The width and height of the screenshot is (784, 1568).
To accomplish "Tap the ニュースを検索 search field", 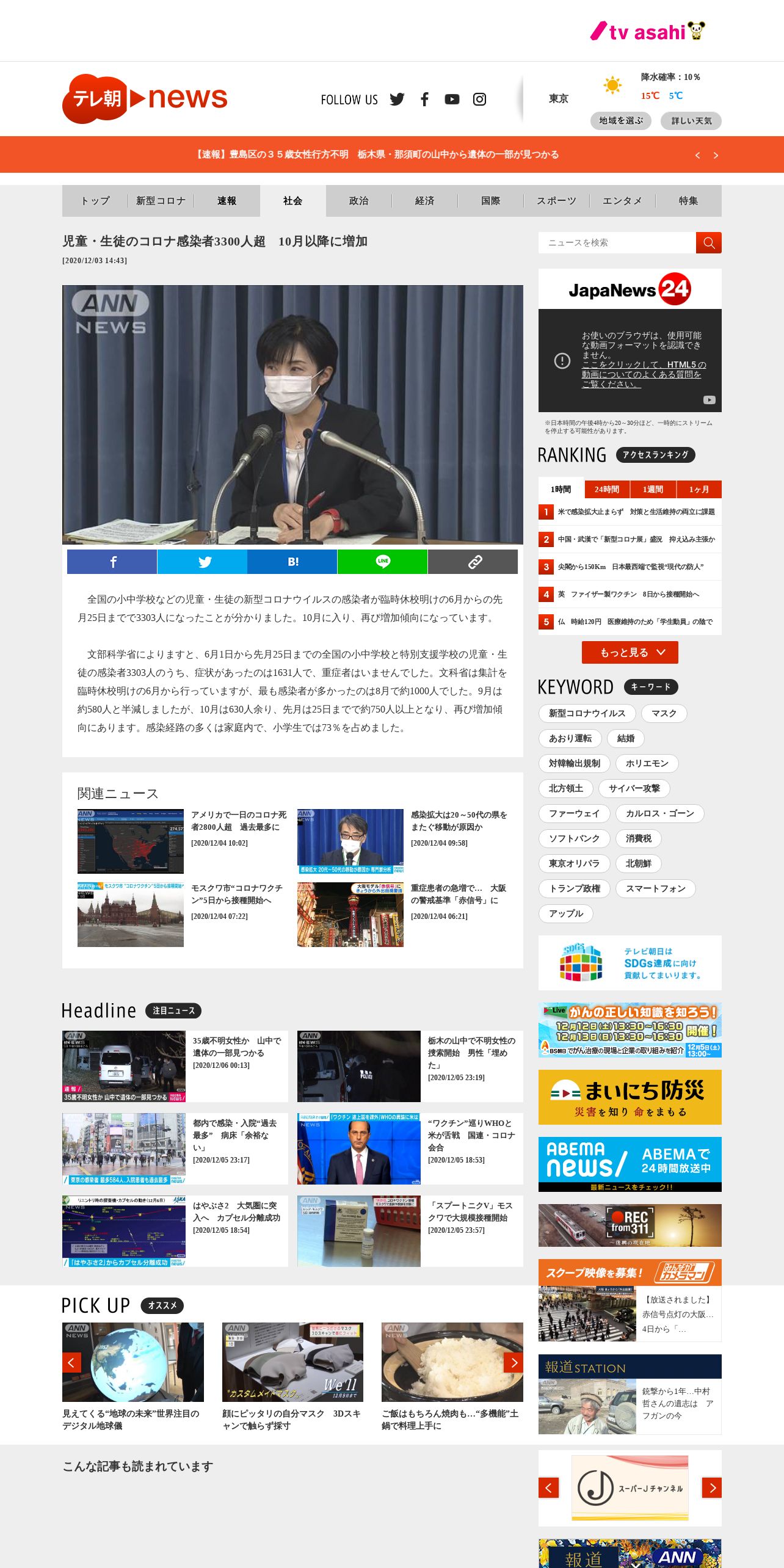I will [x=617, y=242].
